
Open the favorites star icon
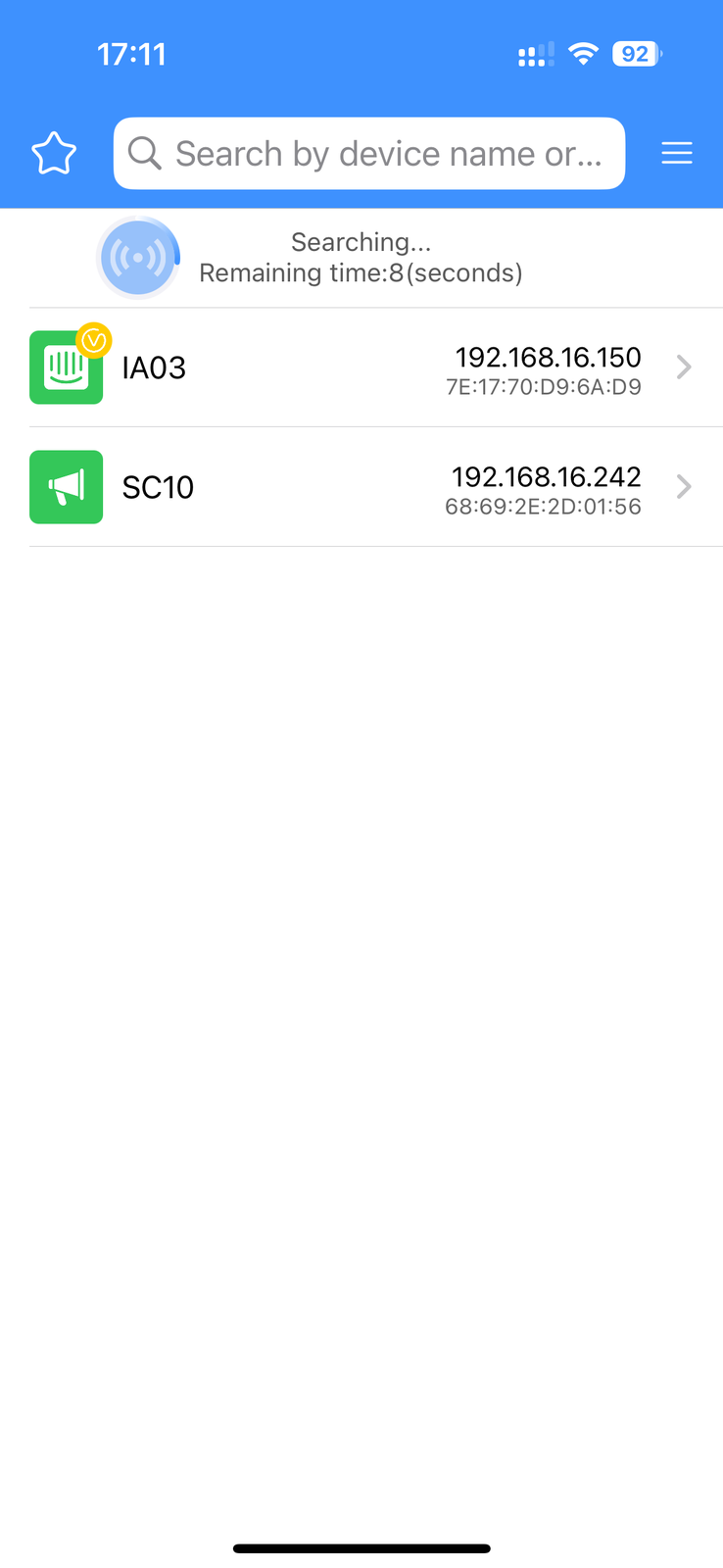pyautogui.click(x=54, y=154)
